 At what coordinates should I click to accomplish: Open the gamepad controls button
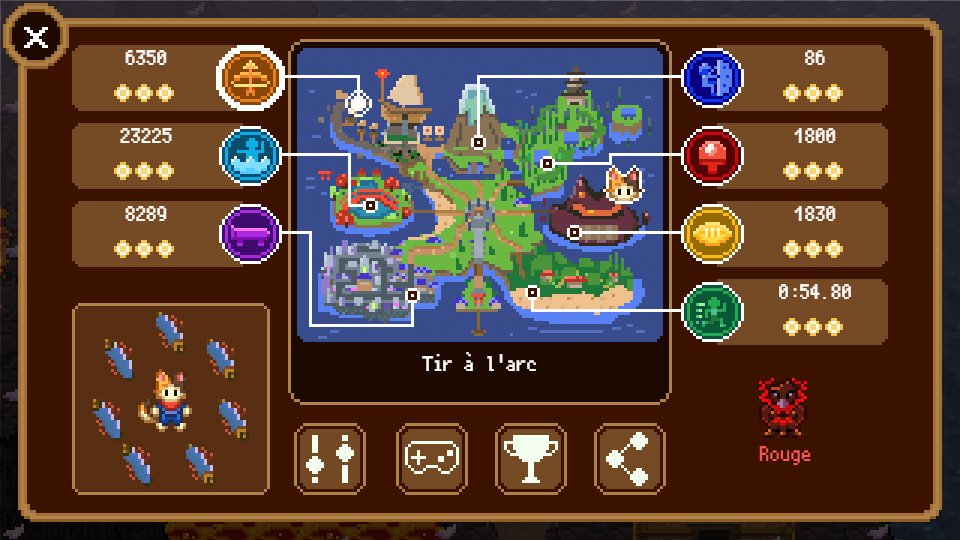(431, 459)
